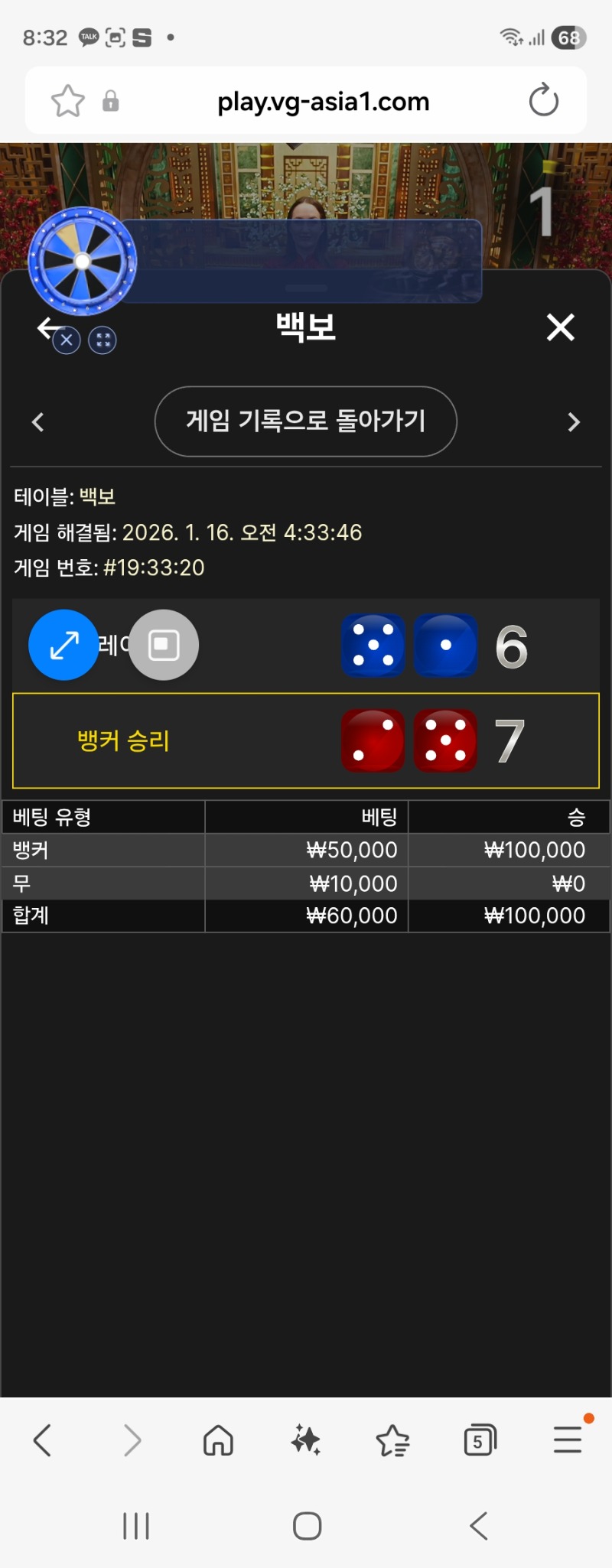Open the tab switcher showing 5 tabs

pyautogui.click(x=480, y=1440)
